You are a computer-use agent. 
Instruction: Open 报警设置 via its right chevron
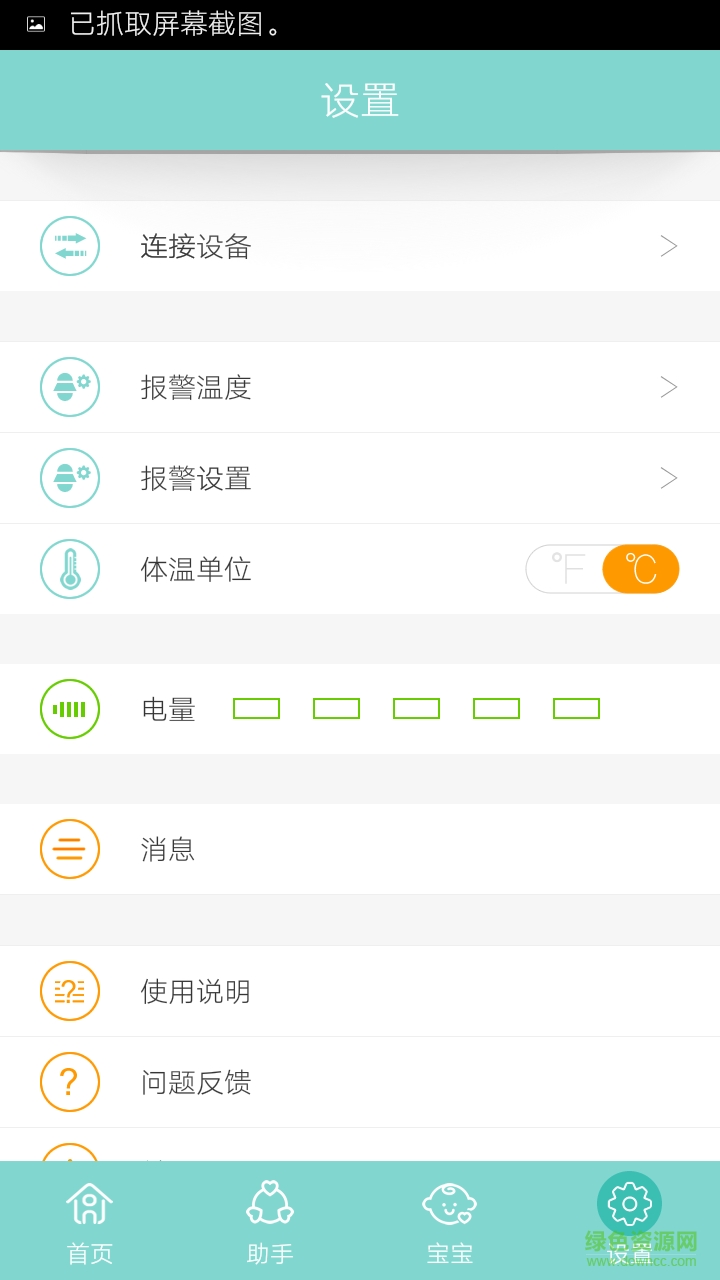point(667,478)
